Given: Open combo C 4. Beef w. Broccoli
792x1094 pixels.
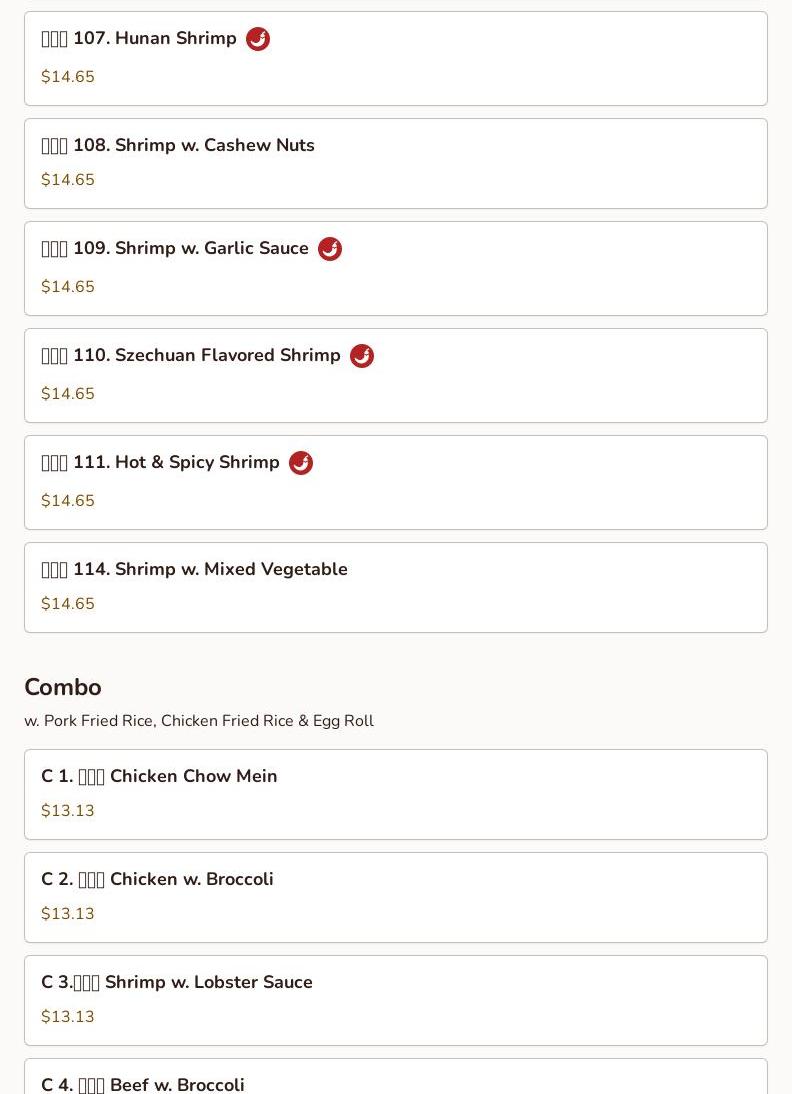Looking at the screenshot, I should coord(395,1079).
